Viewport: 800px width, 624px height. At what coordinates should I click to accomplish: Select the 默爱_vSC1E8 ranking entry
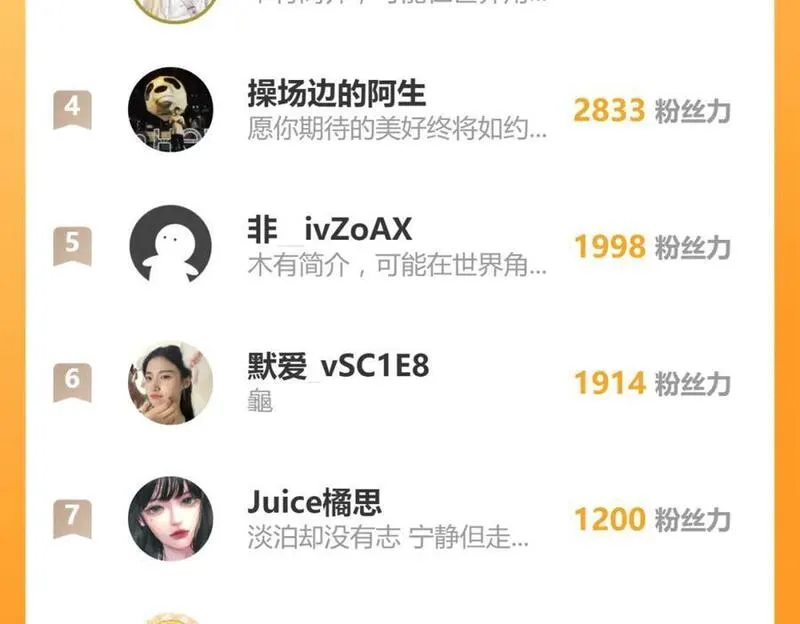(400, 382)
